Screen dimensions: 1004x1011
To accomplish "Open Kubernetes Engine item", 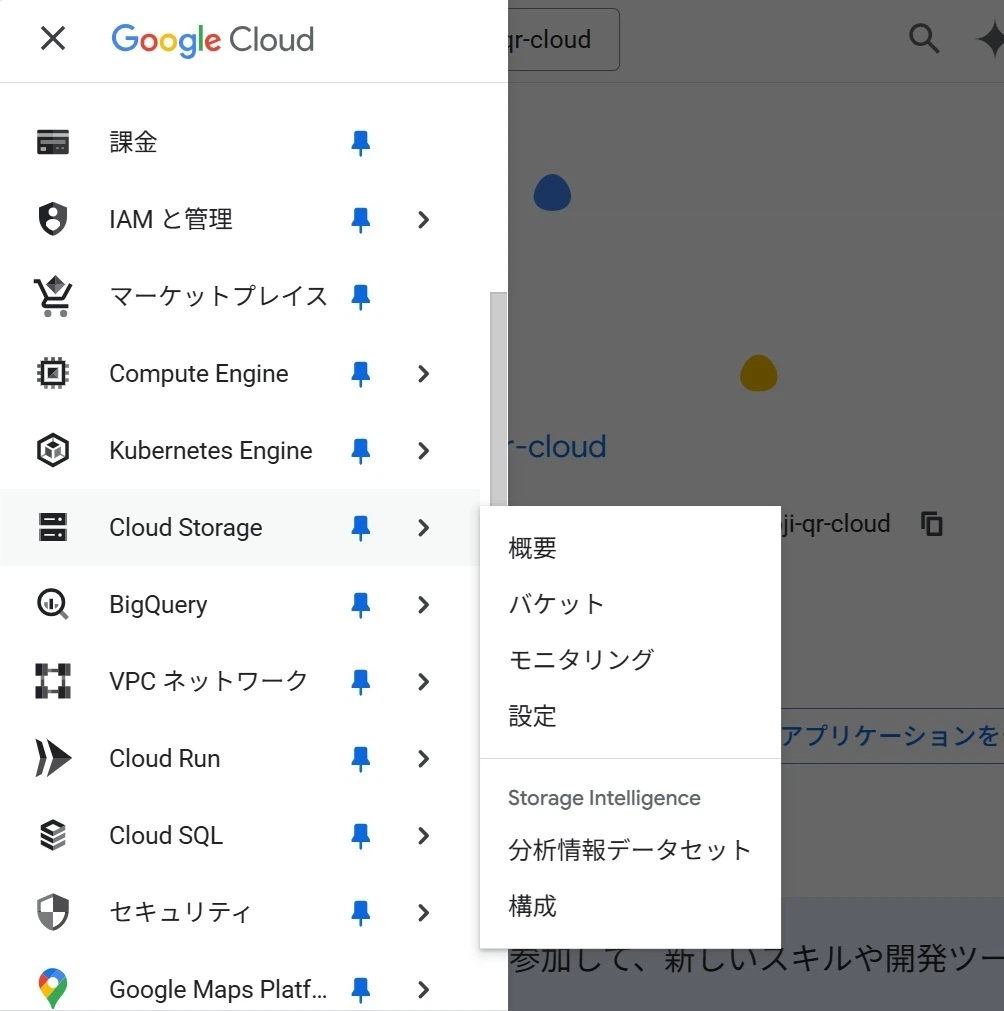I will point(210,451).
